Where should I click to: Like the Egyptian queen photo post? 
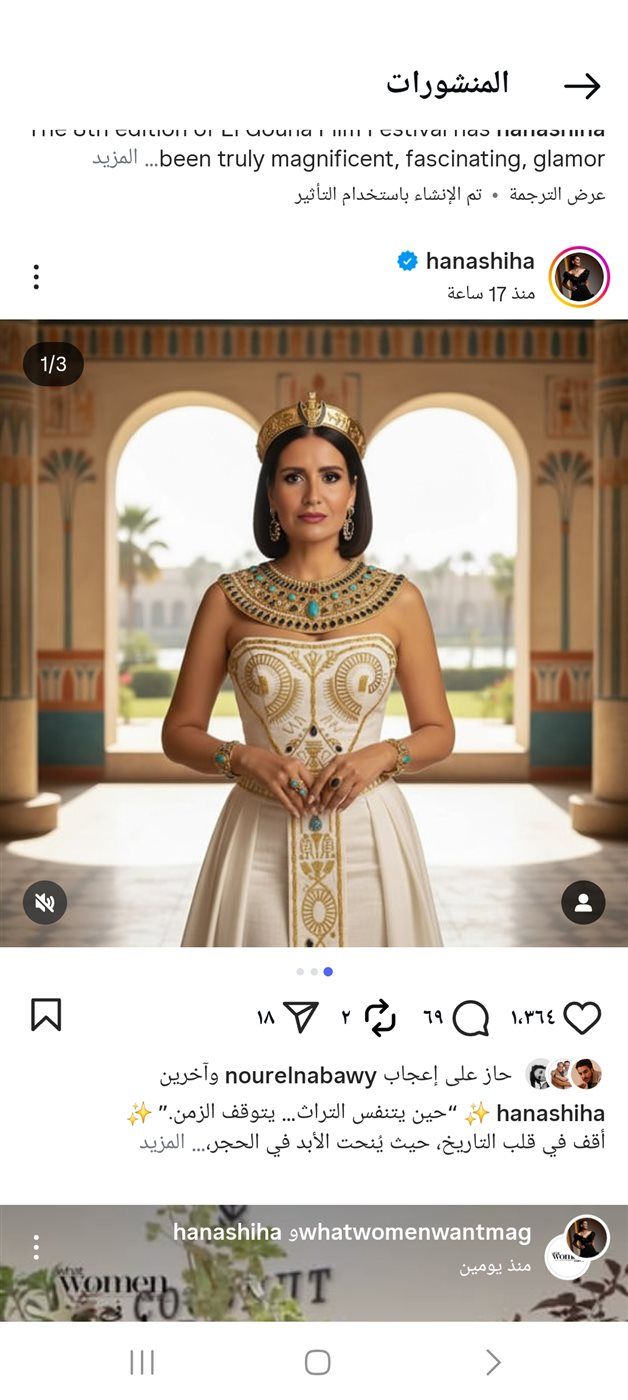(x=582, y=1018)
